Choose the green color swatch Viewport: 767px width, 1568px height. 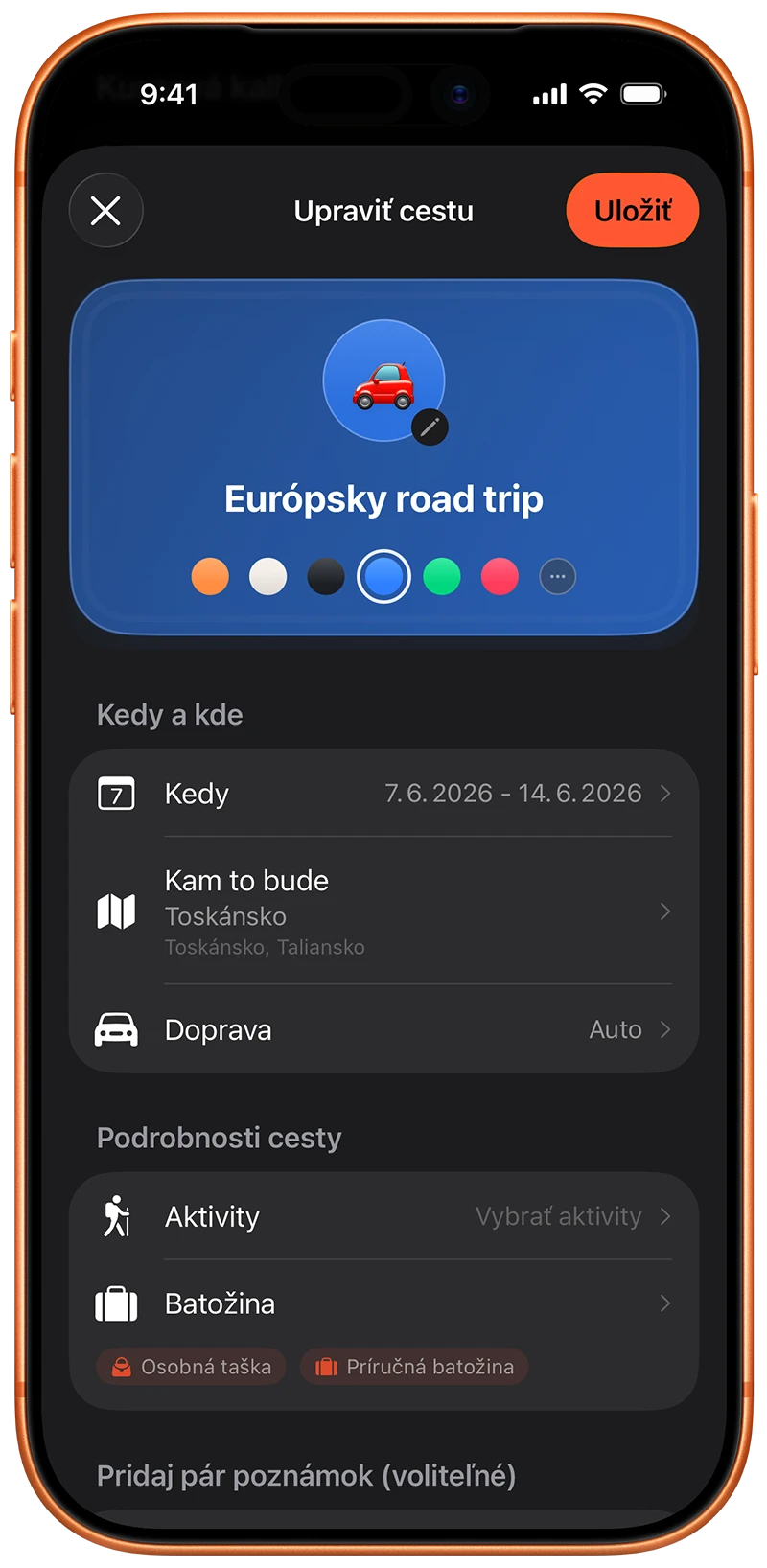pos(442,577)
